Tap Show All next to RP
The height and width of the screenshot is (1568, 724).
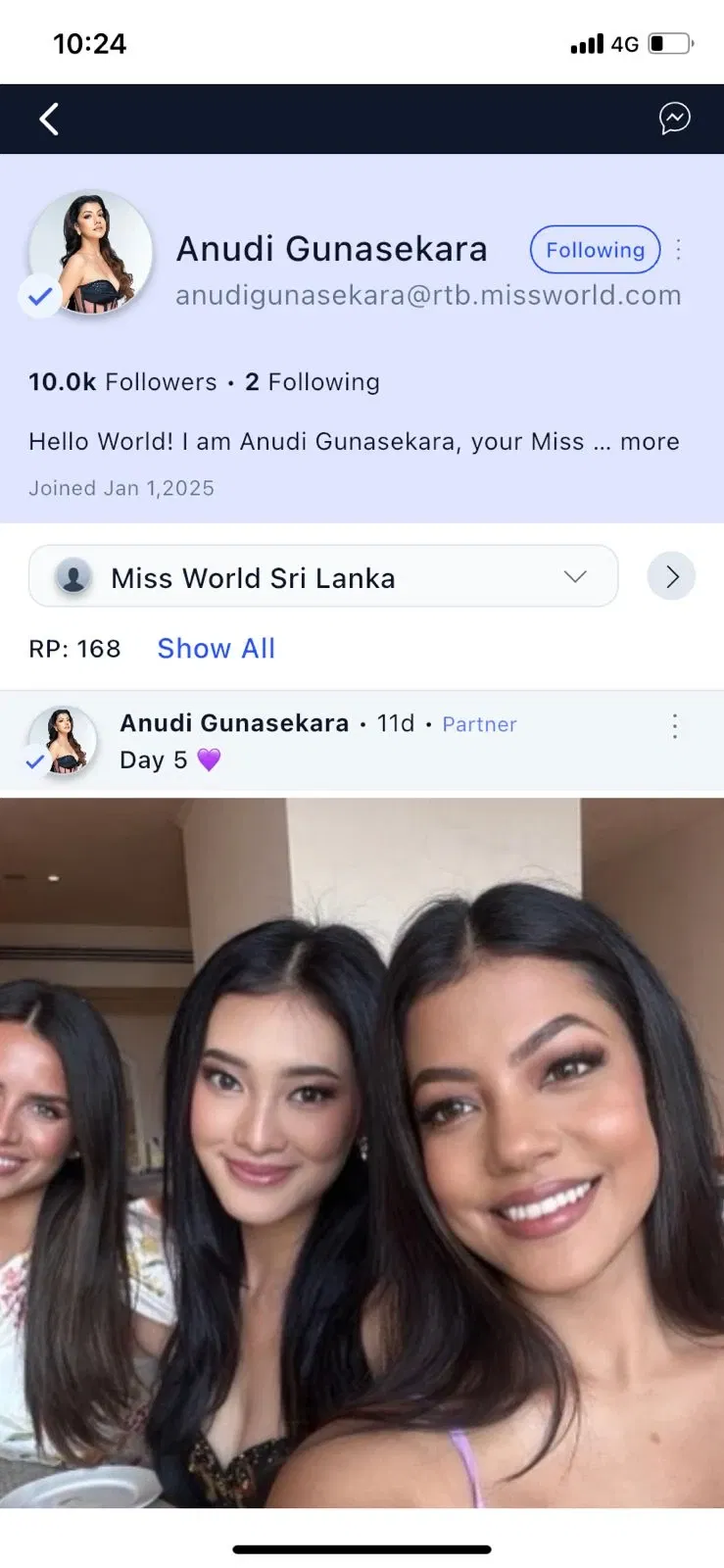click(217, 649)
